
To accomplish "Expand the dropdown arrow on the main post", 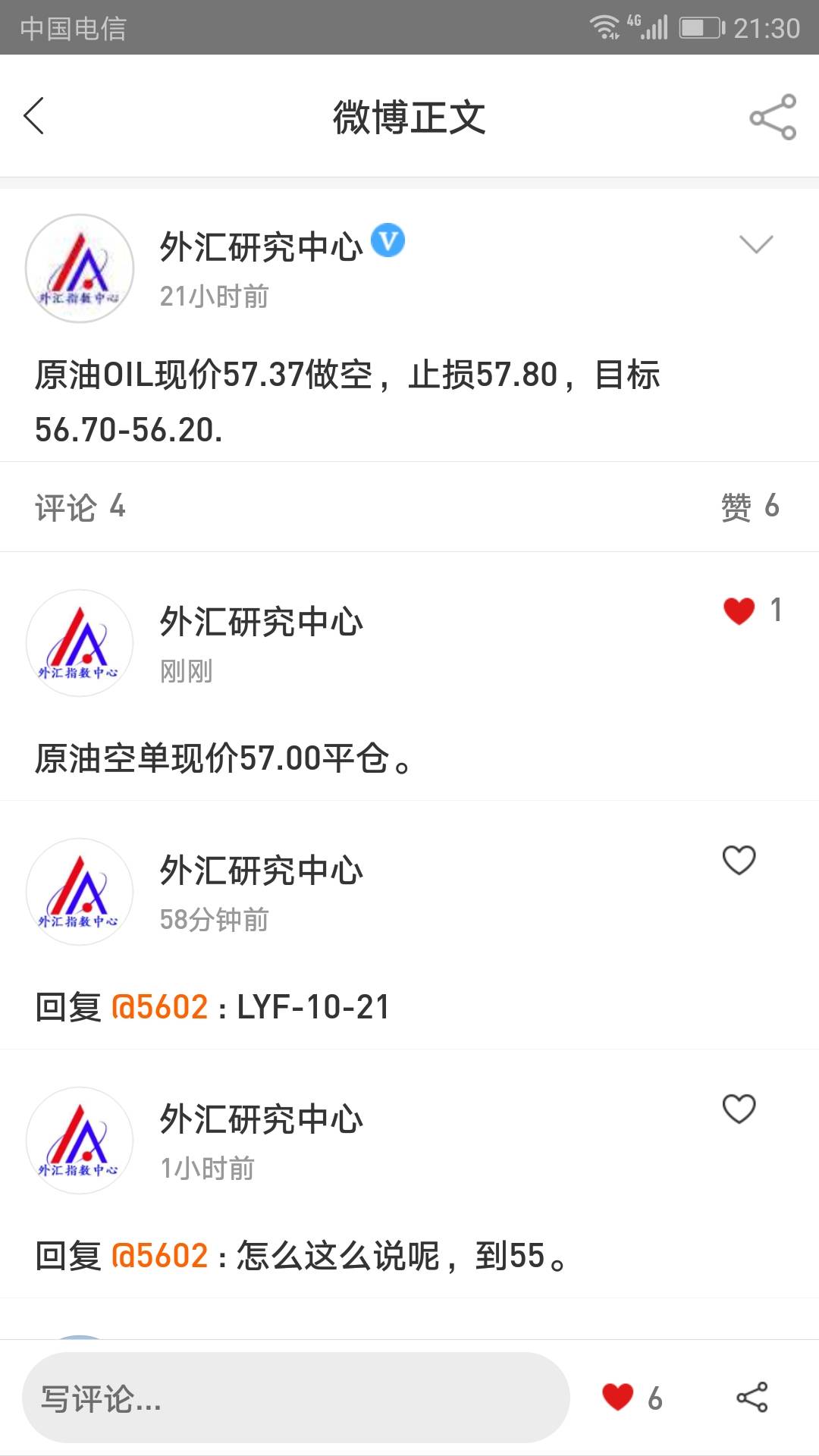I will point(756,244).
